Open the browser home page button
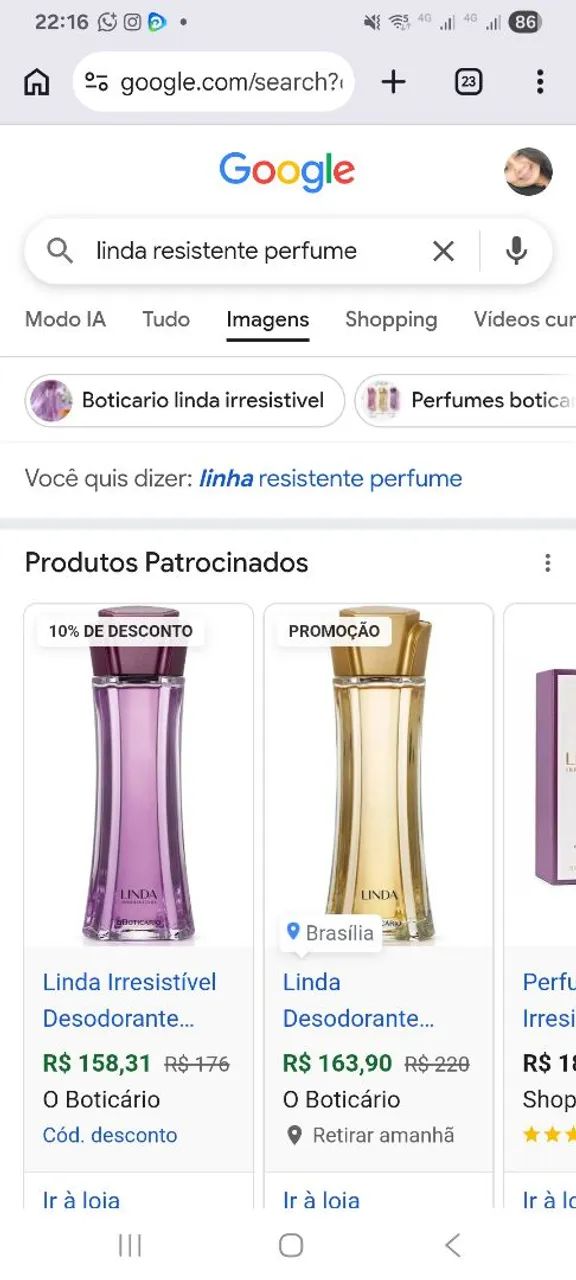 click(x=36, y=82)
